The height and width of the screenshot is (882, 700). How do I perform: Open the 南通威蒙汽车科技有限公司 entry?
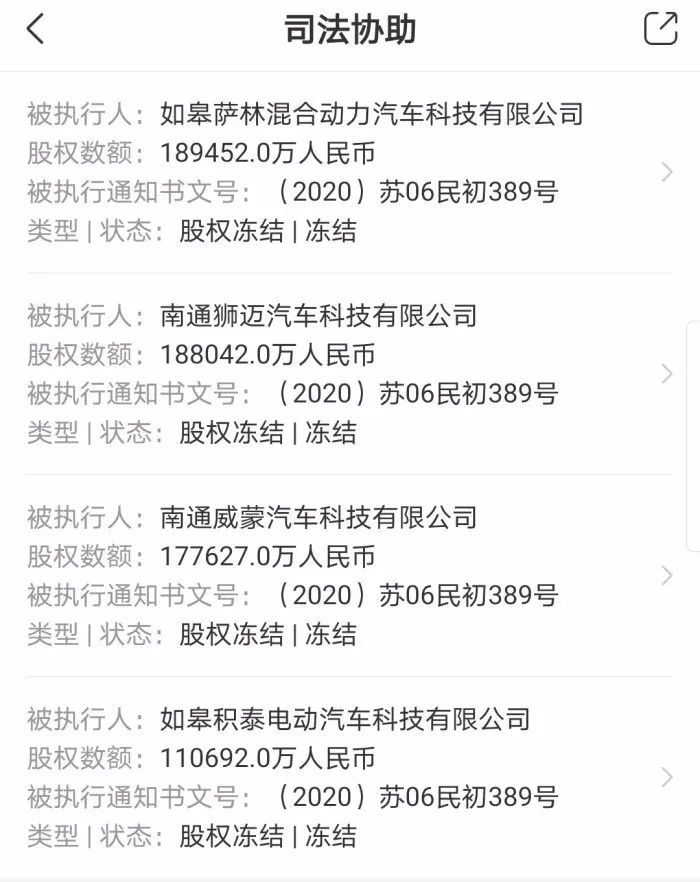[350, 575]
